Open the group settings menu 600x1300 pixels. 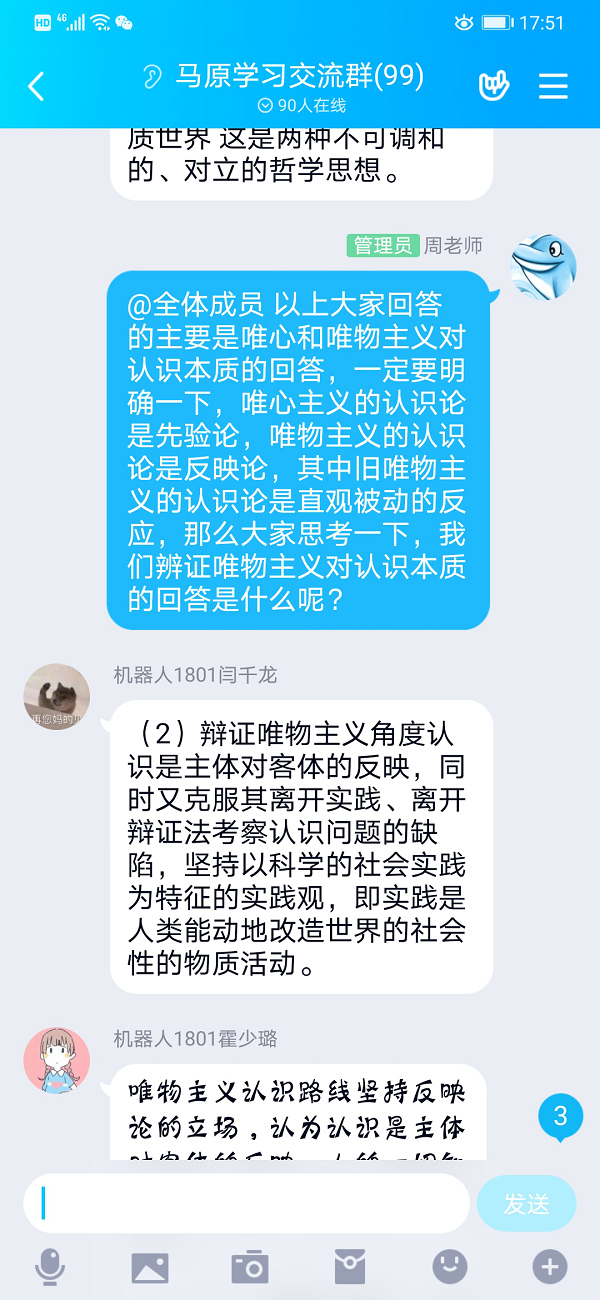coord(553,86)
